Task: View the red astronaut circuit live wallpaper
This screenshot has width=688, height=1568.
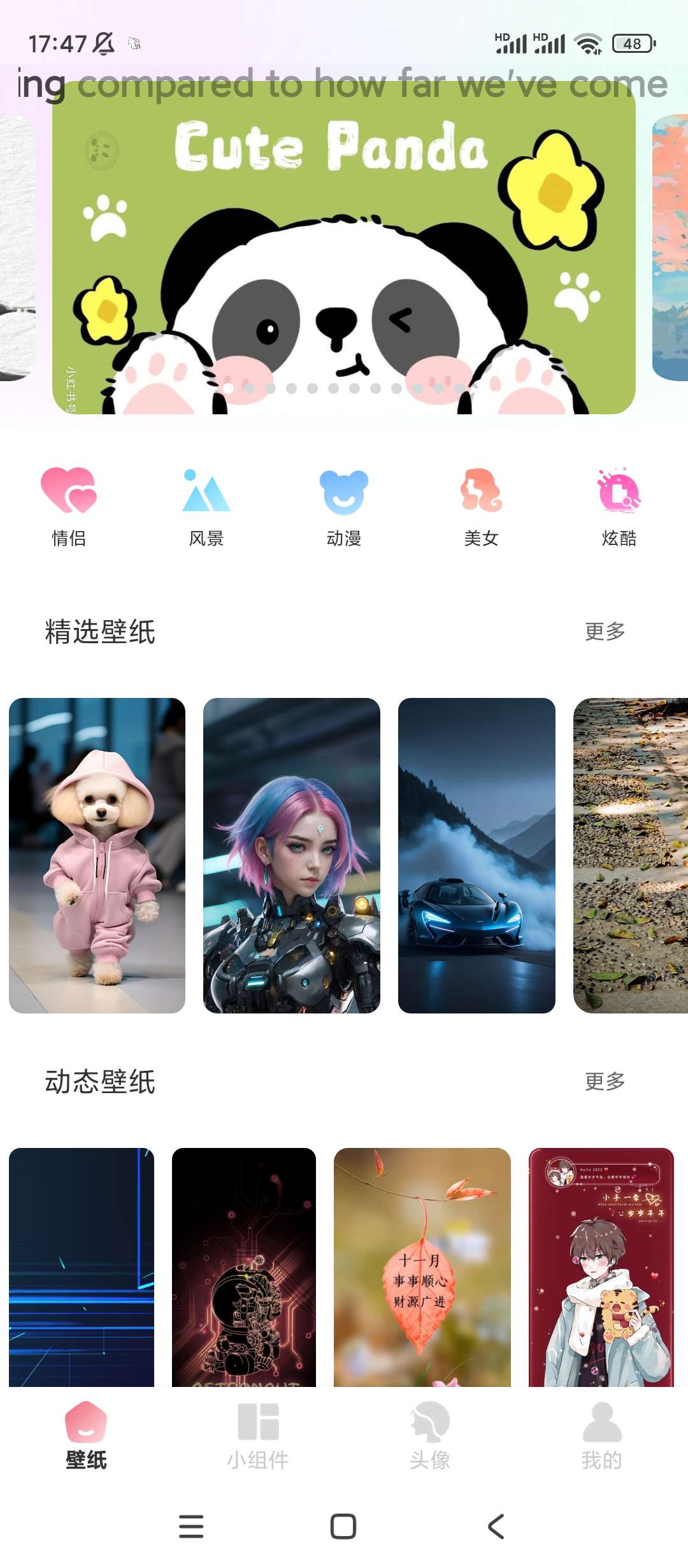Action: [244, 1267]
